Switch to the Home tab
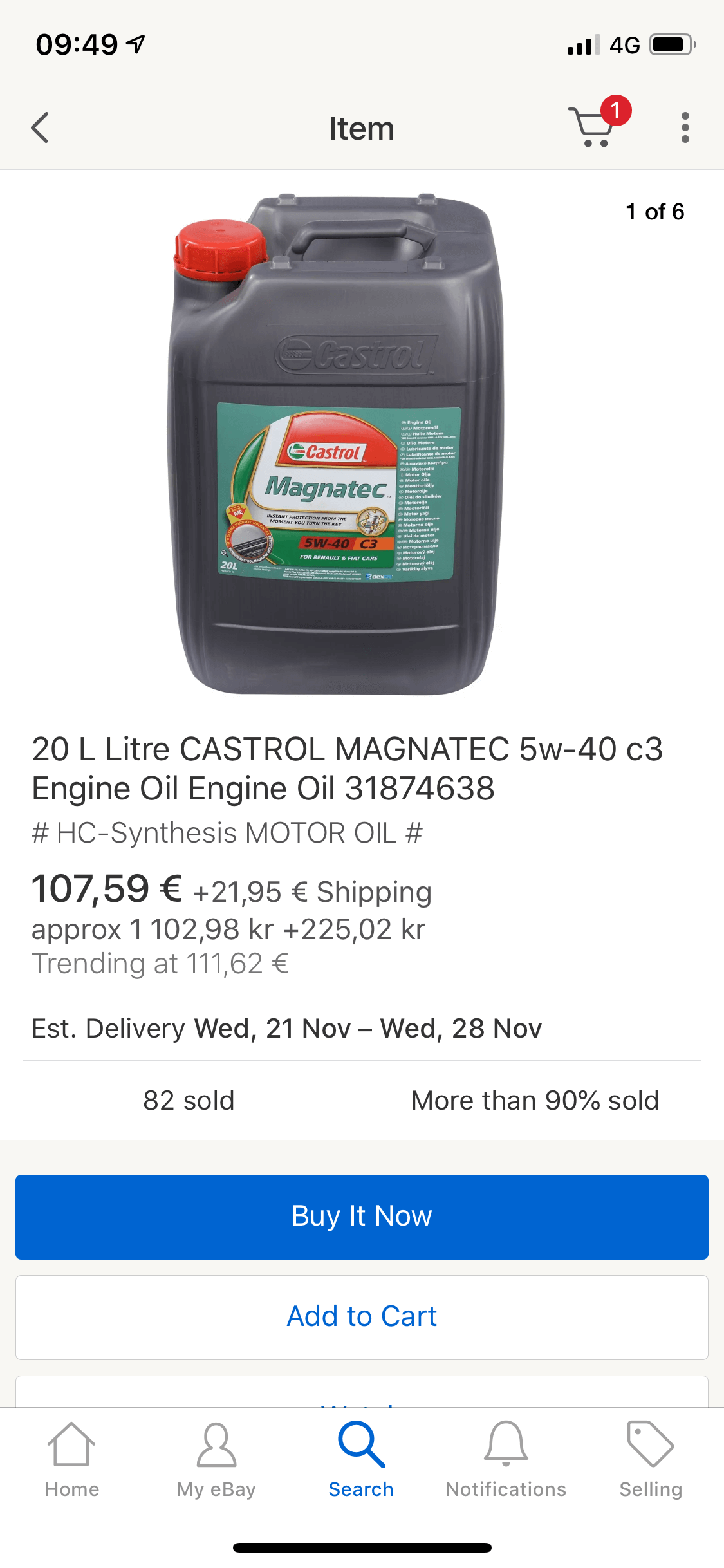724x1568 pixels. tap(72, 1460)
